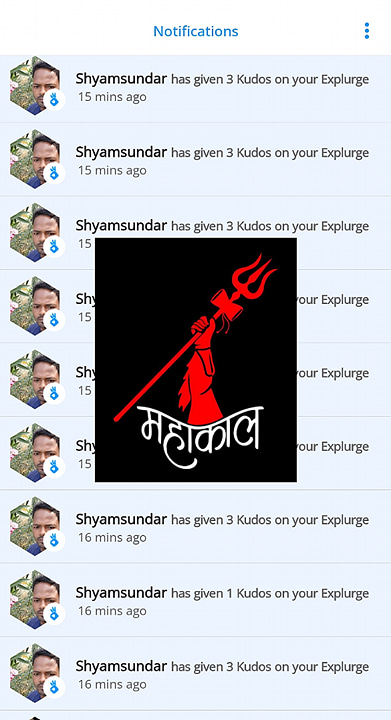Open Shyamsundar's 1 Kudos notification
The width and height of the screenshot is (391, 720).
[196, 600]
